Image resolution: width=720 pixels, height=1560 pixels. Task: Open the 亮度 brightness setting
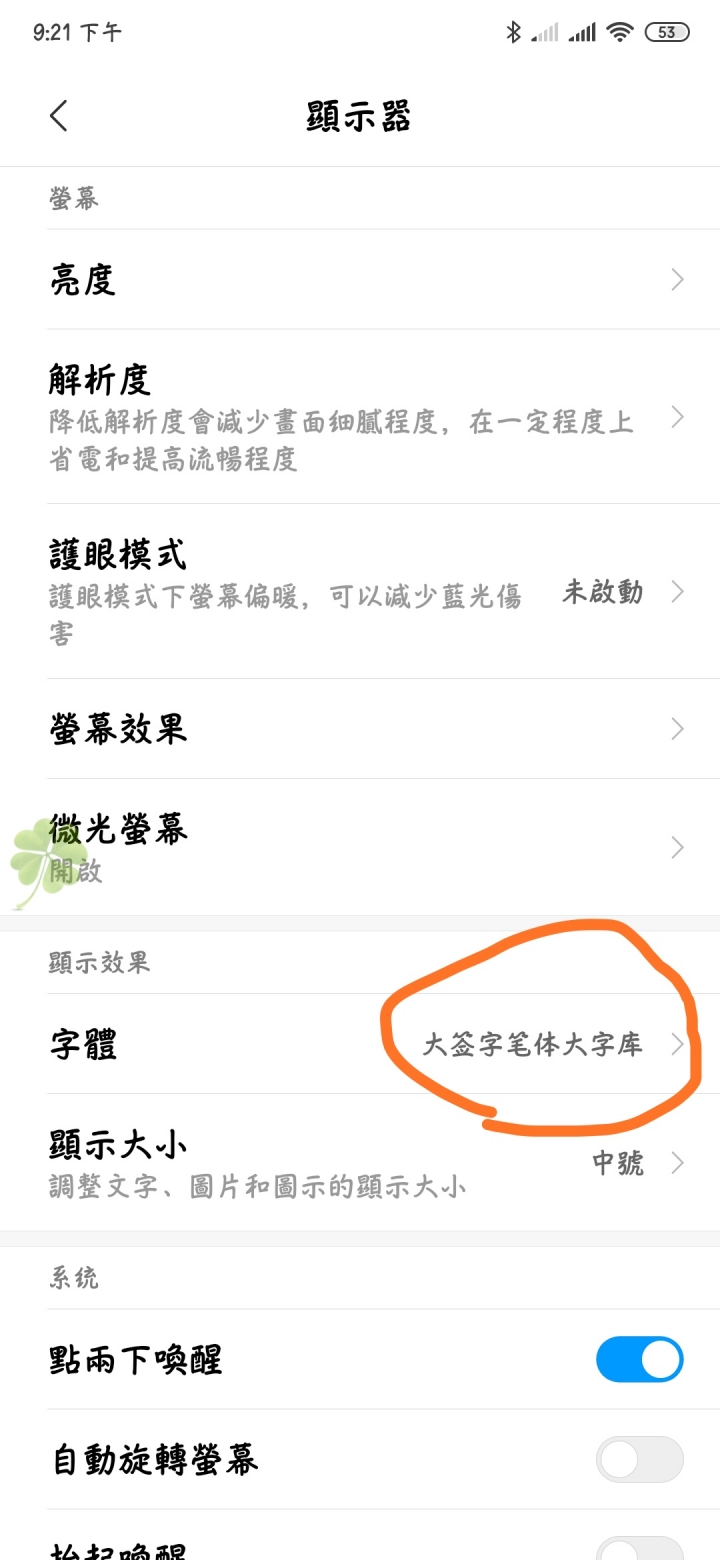(360, 279)
